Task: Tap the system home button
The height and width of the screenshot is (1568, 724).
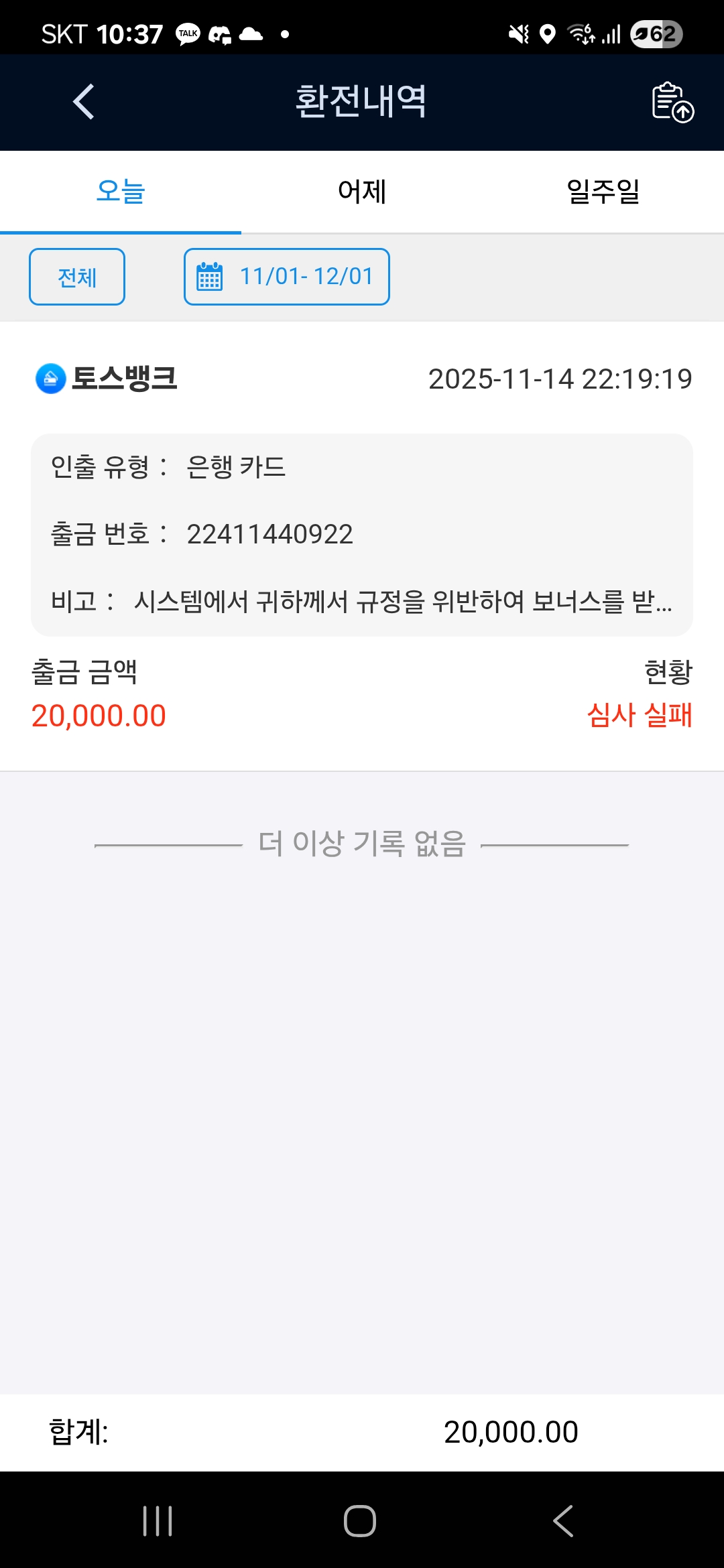Action: (x=360, y=1520)
